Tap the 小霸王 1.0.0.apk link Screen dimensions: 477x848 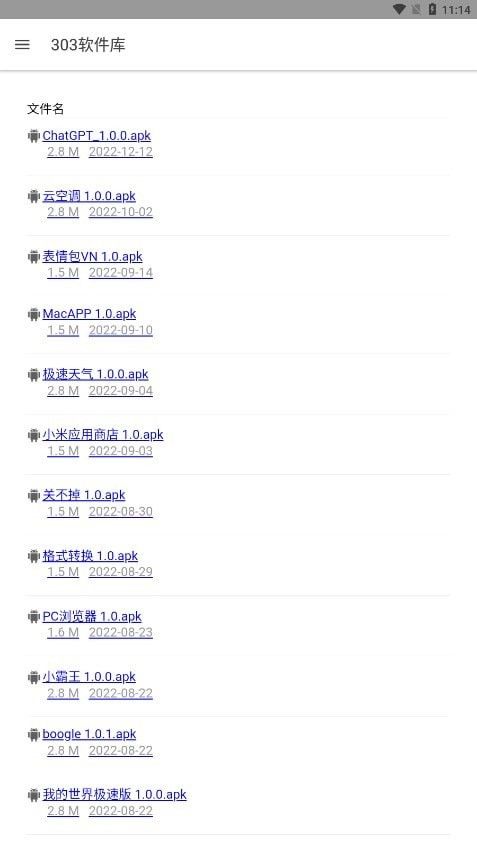click(x=89, y=677)
